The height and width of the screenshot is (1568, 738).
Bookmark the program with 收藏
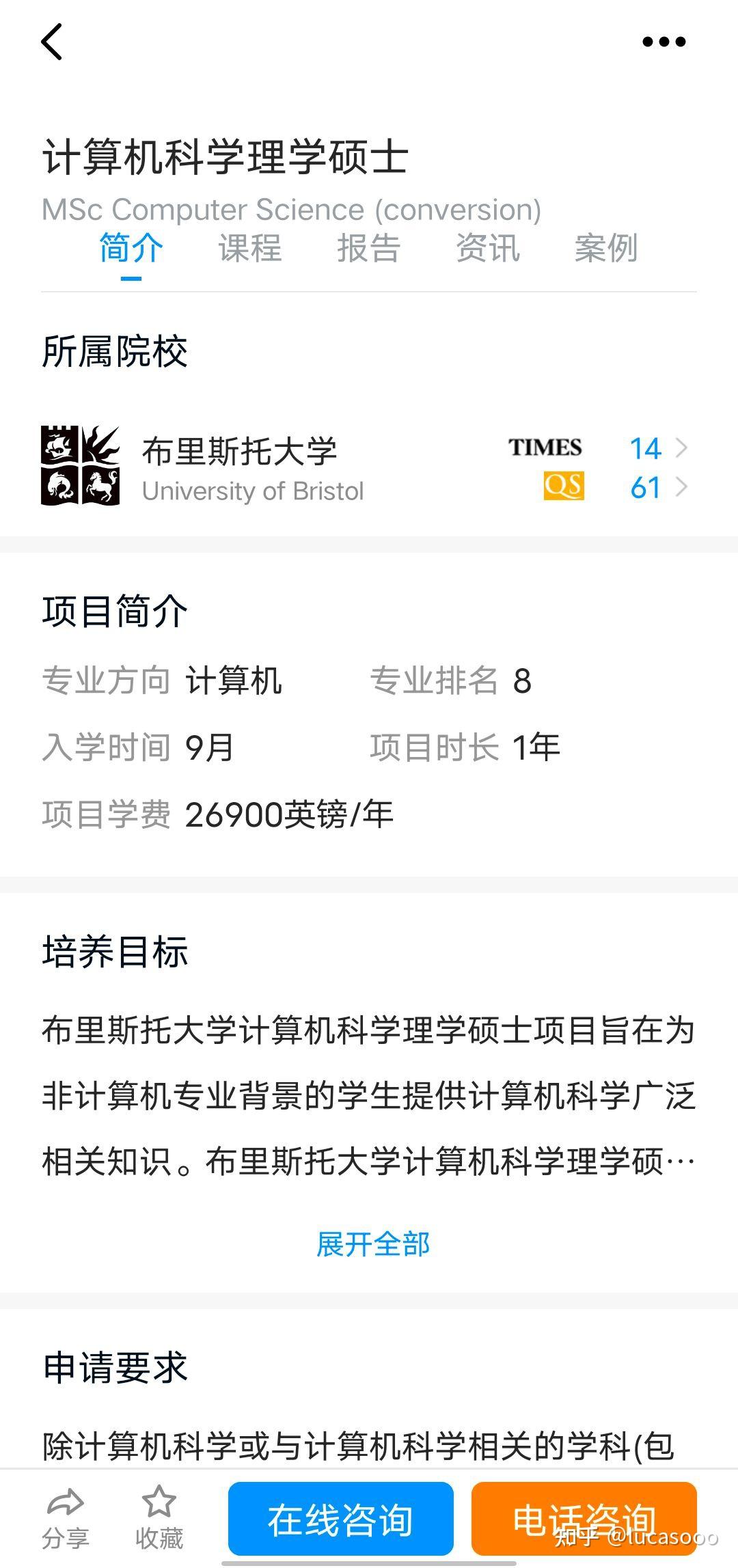[159, 1518]
